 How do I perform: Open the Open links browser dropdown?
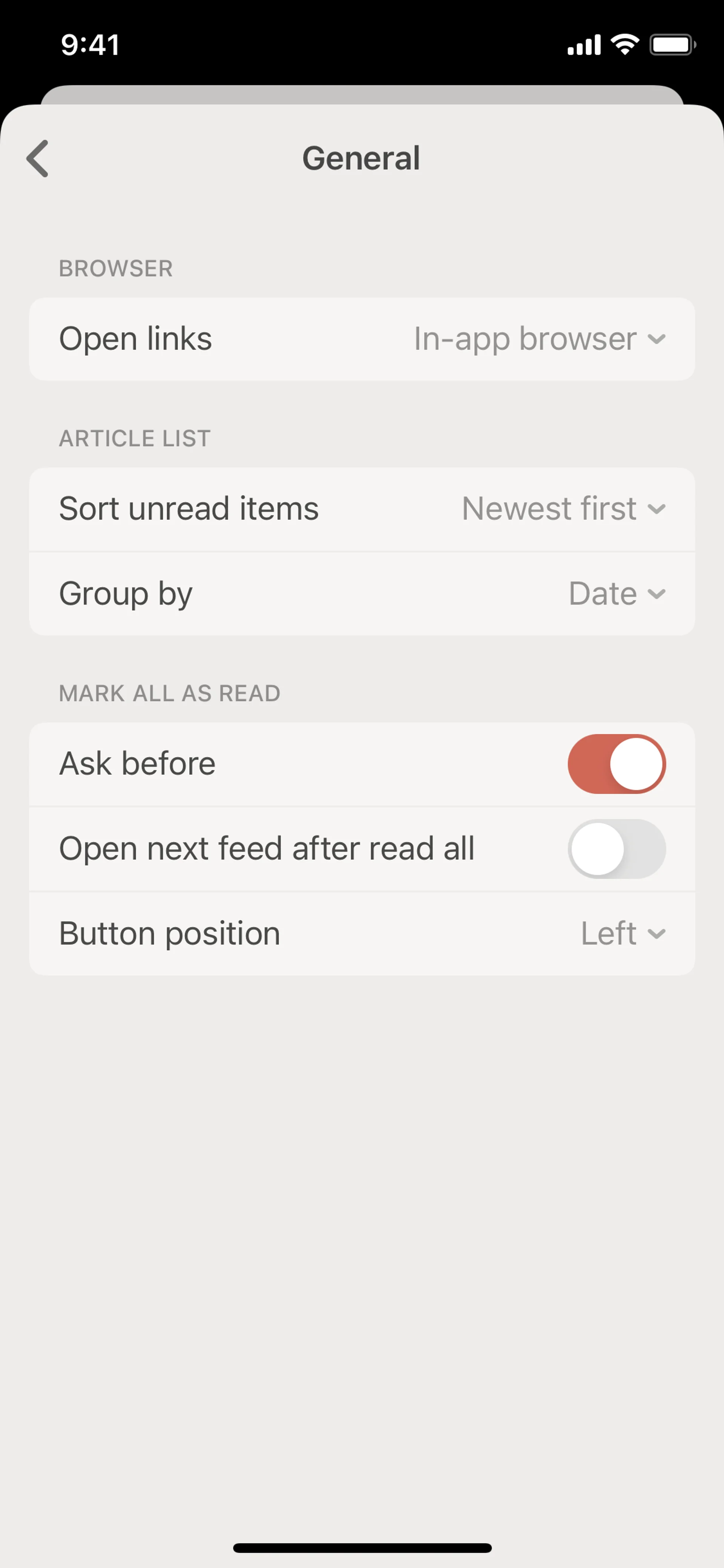point(539,339)
